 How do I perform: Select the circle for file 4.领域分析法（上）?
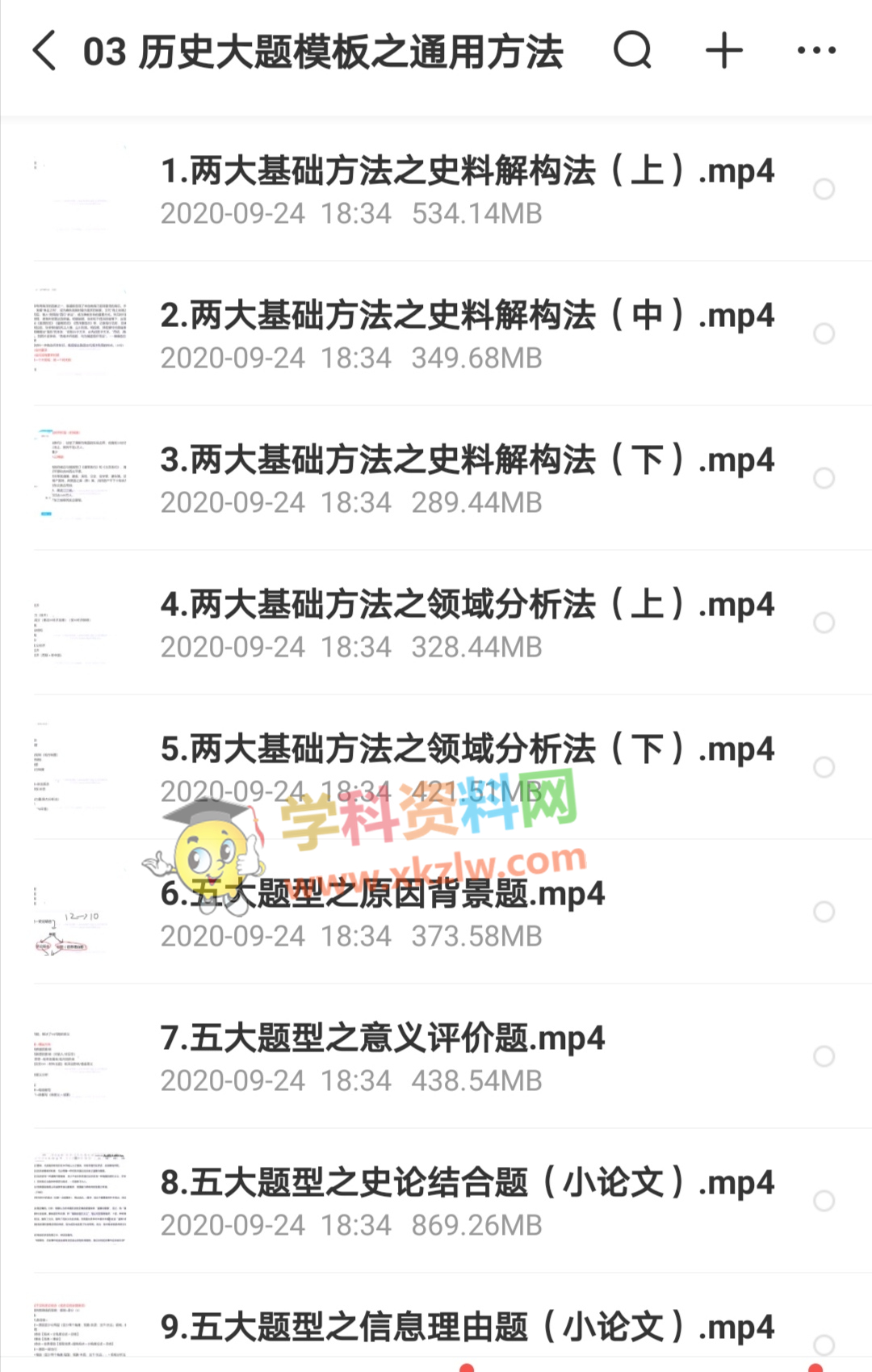[824, 623]
